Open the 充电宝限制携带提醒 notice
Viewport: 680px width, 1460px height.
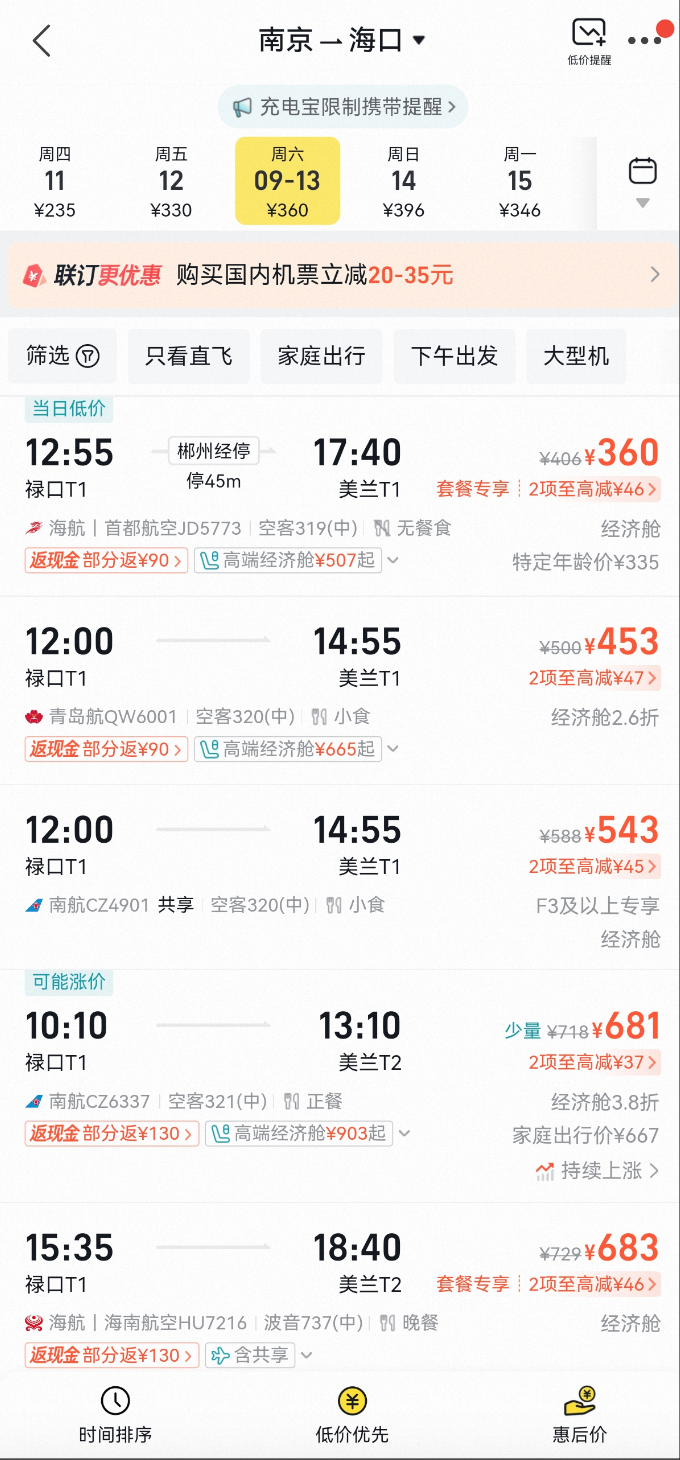[343, 107]
